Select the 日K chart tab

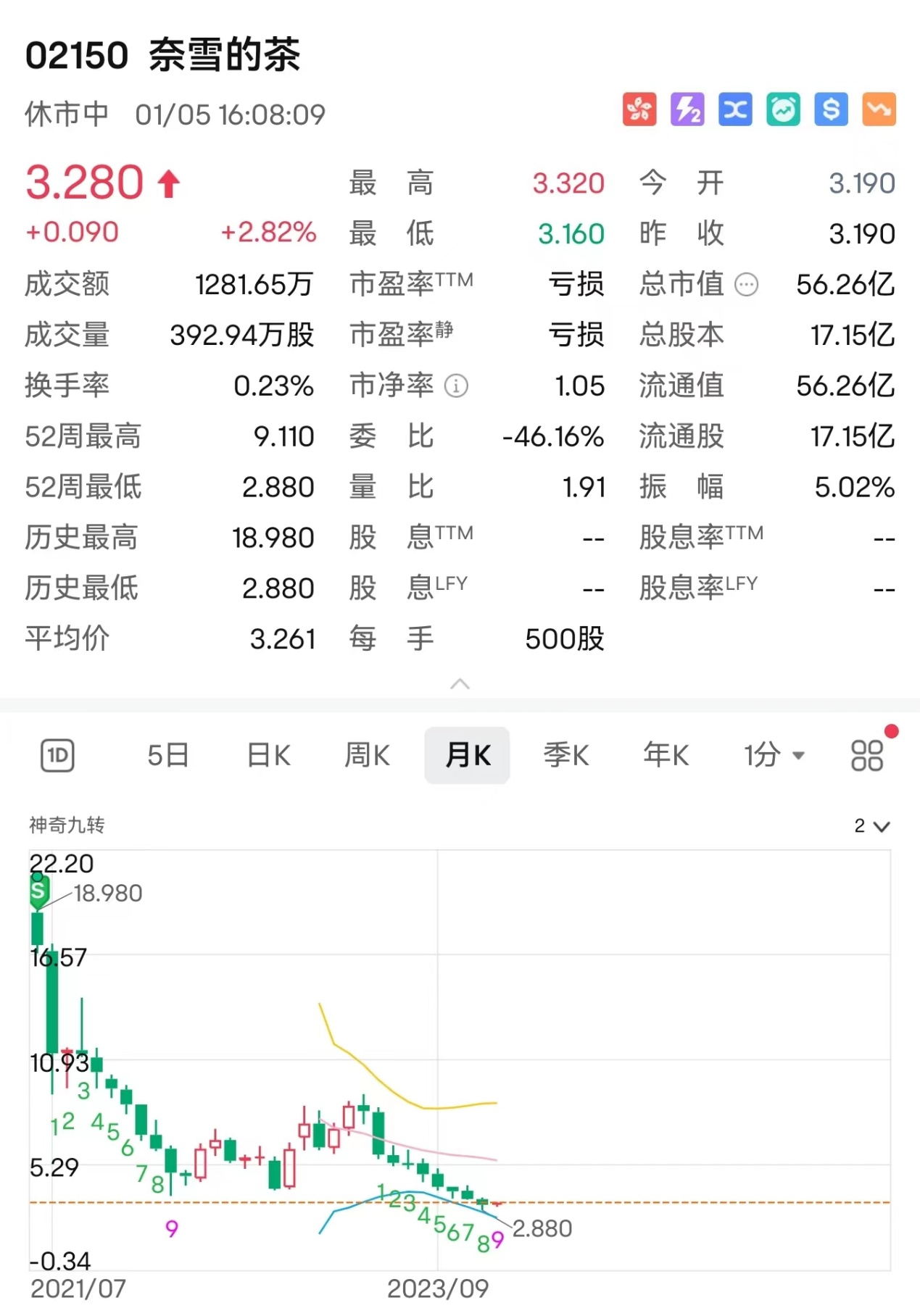pyautogui.click(x=268, y=755)
